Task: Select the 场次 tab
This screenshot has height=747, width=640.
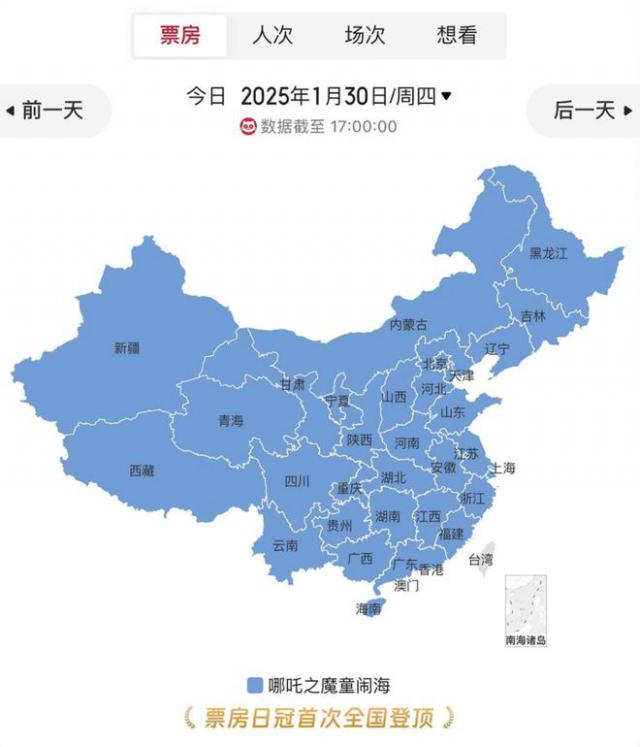Action: coord(365,36)
